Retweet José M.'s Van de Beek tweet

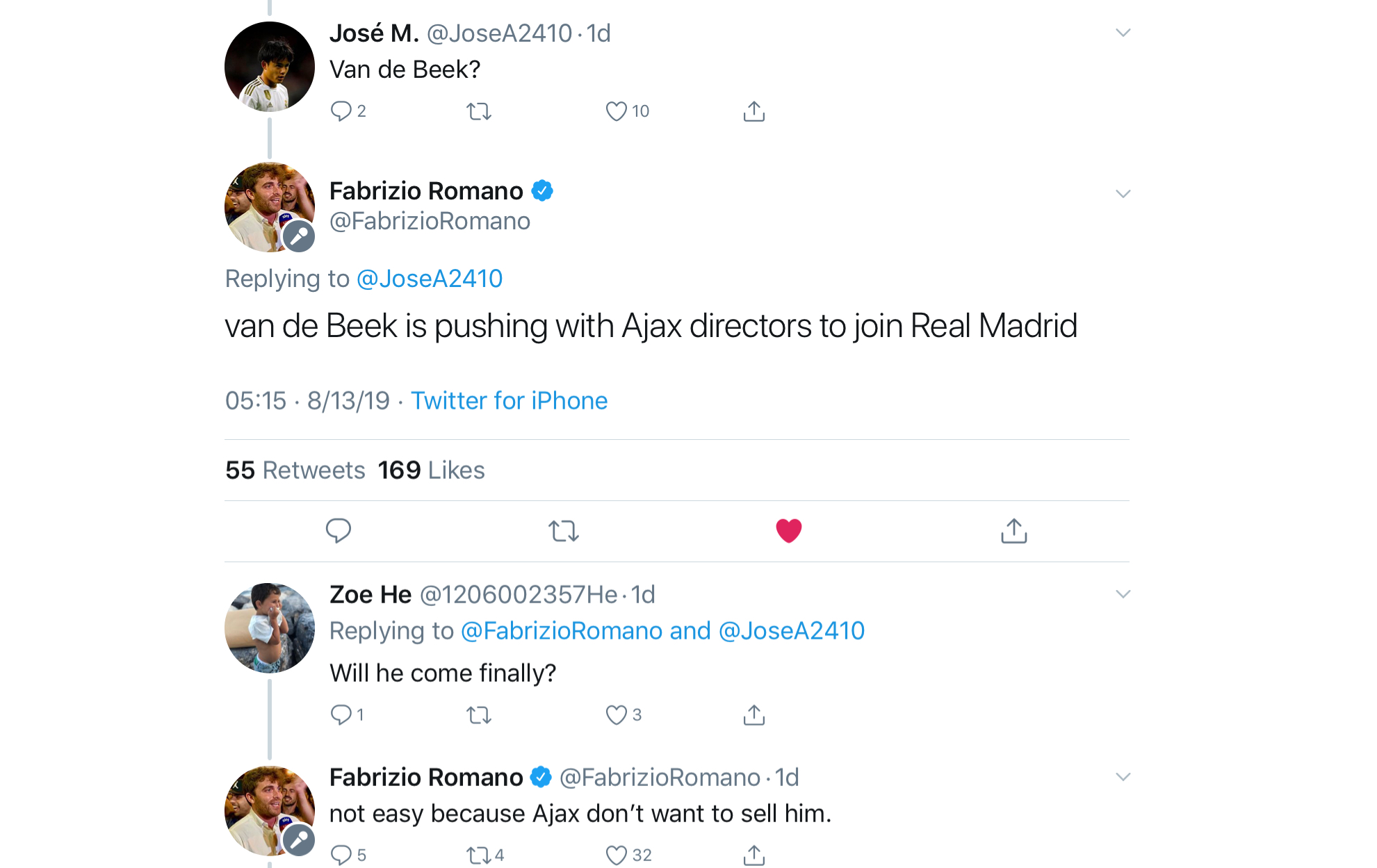[x=479, y=111]
